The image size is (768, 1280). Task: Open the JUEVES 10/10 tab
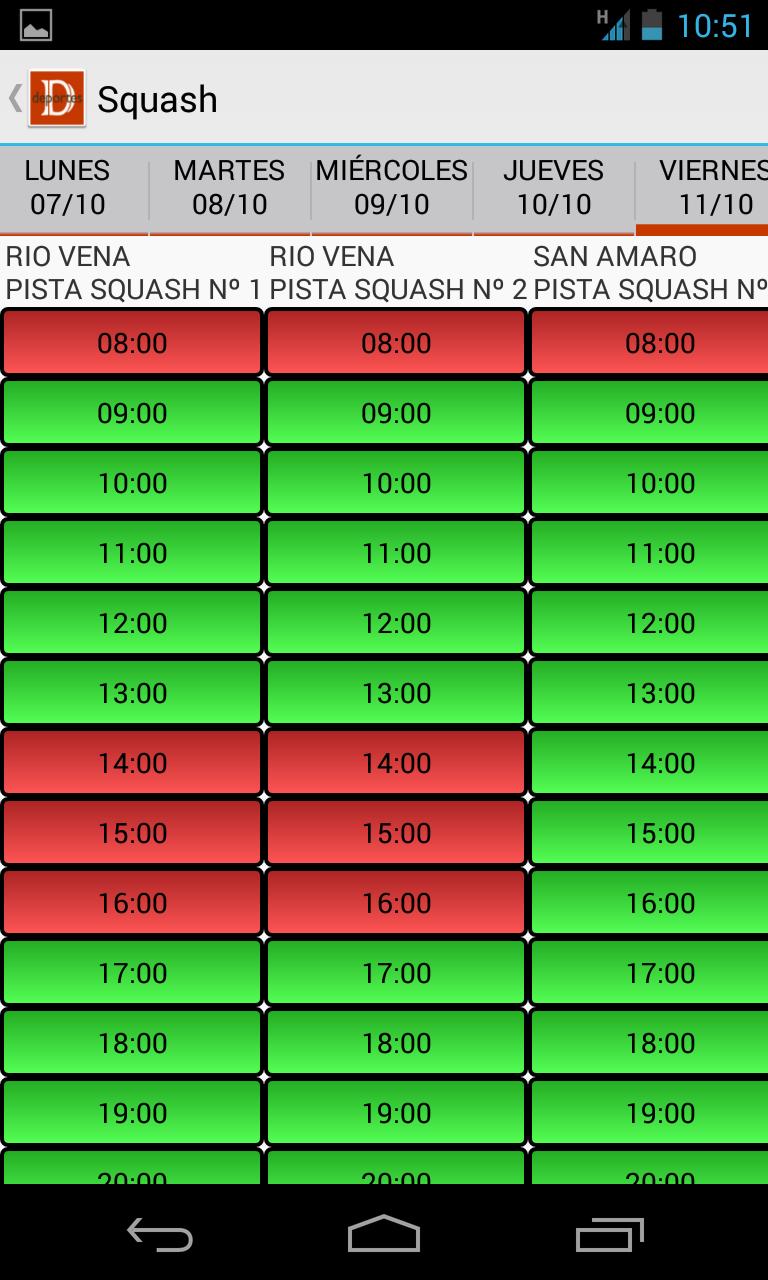pos(553,187)
